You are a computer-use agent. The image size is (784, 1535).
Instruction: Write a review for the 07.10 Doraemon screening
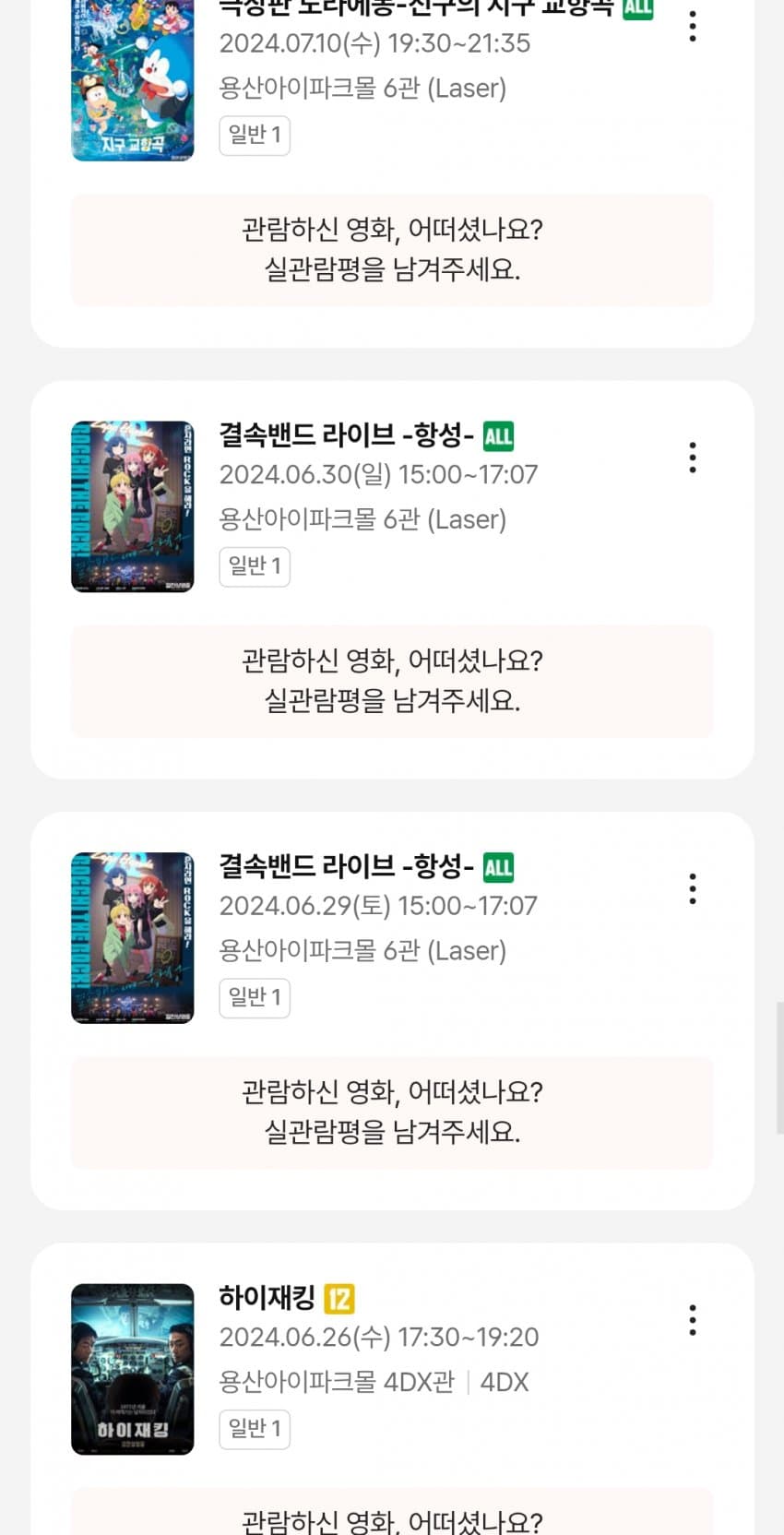click(392, 250)
